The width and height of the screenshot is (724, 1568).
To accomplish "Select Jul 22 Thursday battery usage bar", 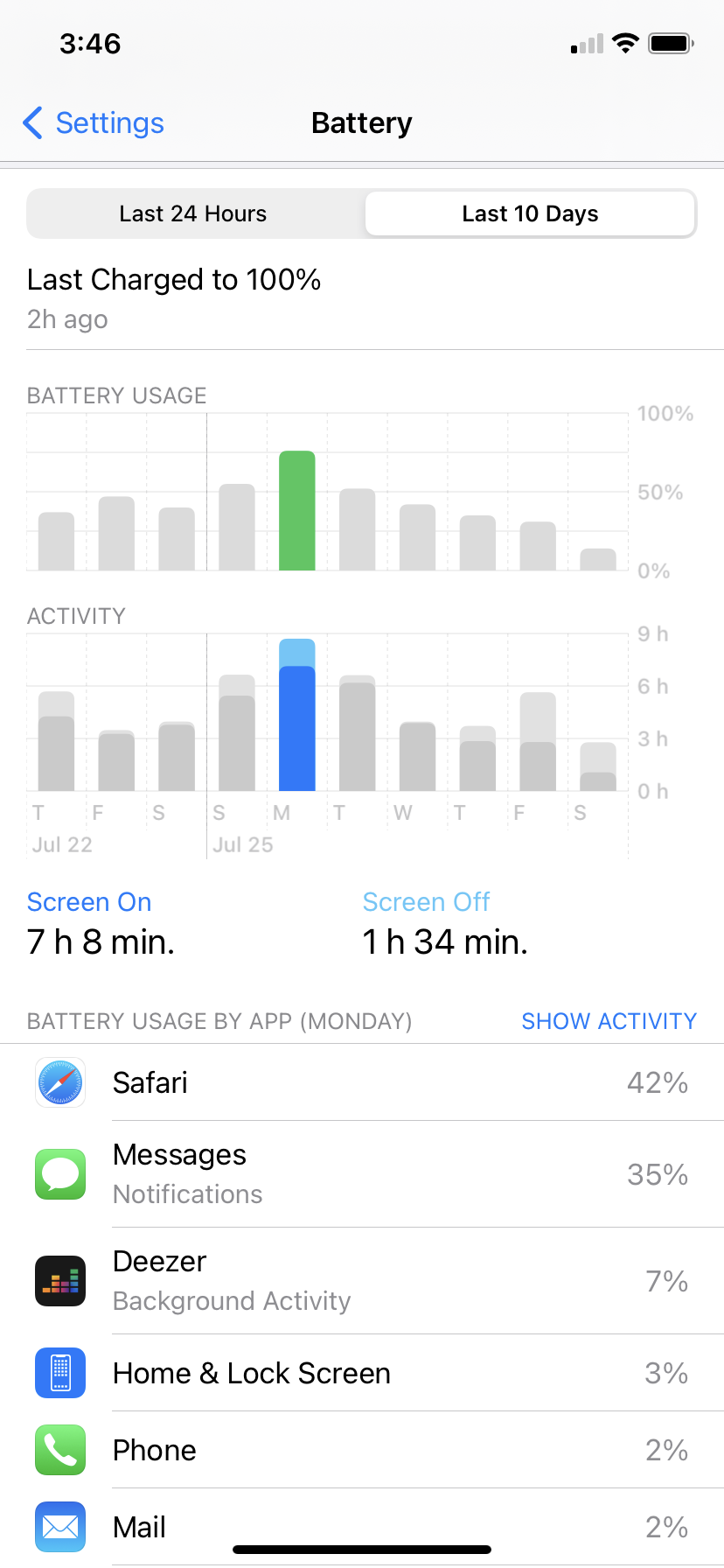I will tap(56, 542).
